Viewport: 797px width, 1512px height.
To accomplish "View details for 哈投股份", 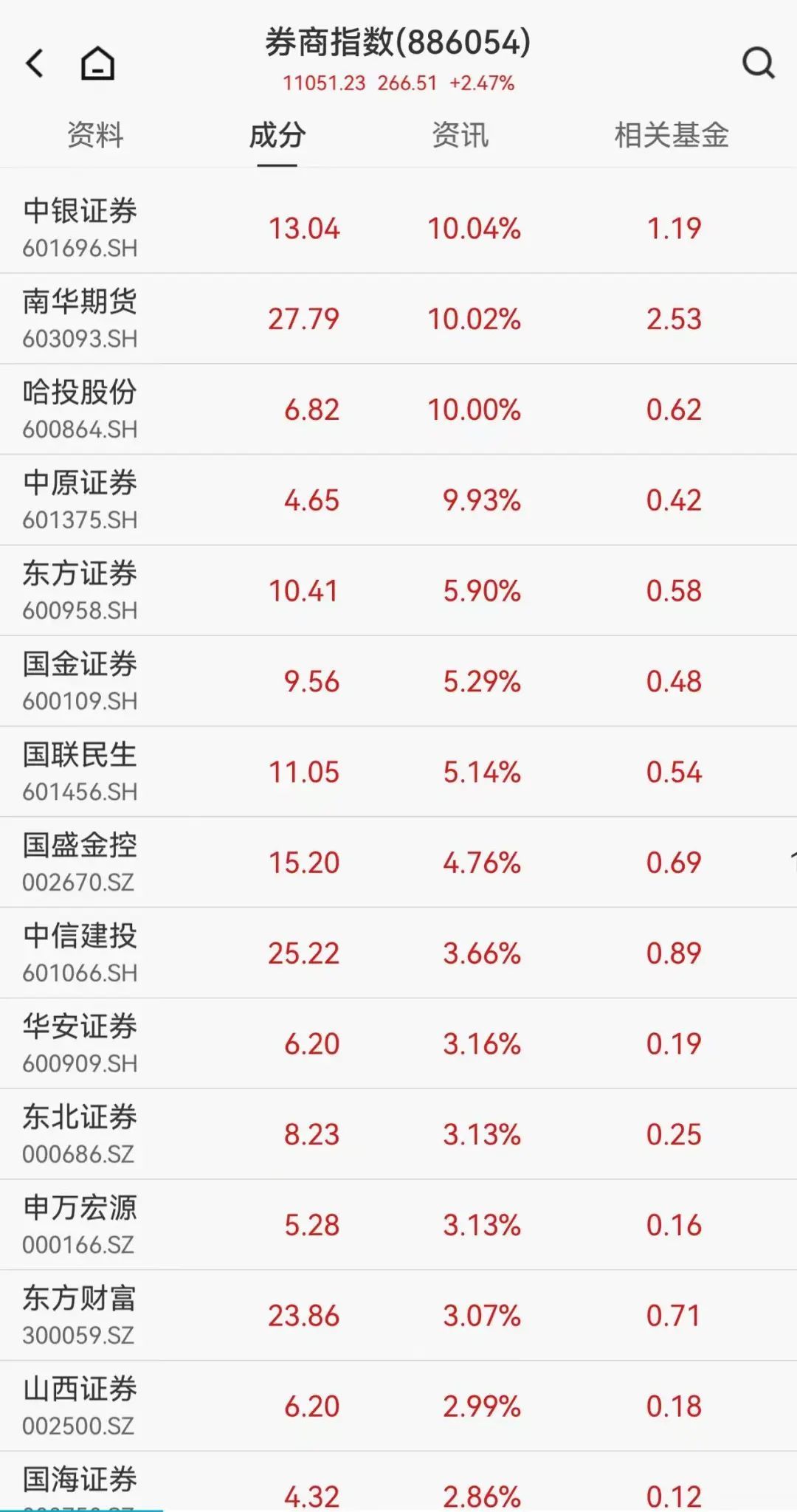I will point(398,410).
